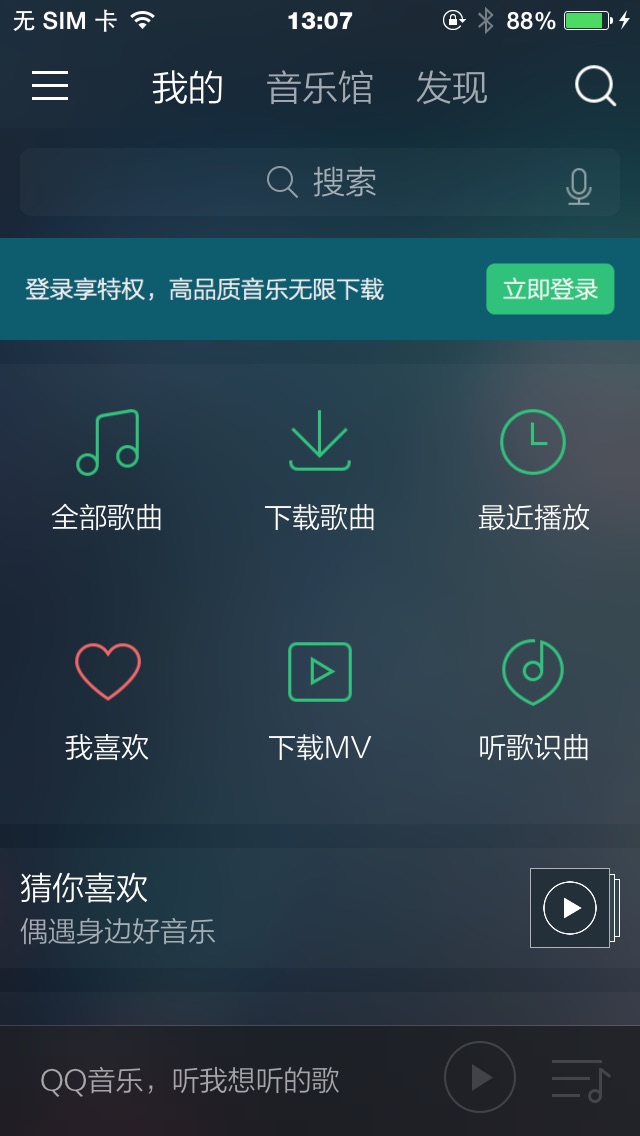Tap play in the bottom player bar
The height and width of the screenshot is (1136, 640).
coord(480,1077)
